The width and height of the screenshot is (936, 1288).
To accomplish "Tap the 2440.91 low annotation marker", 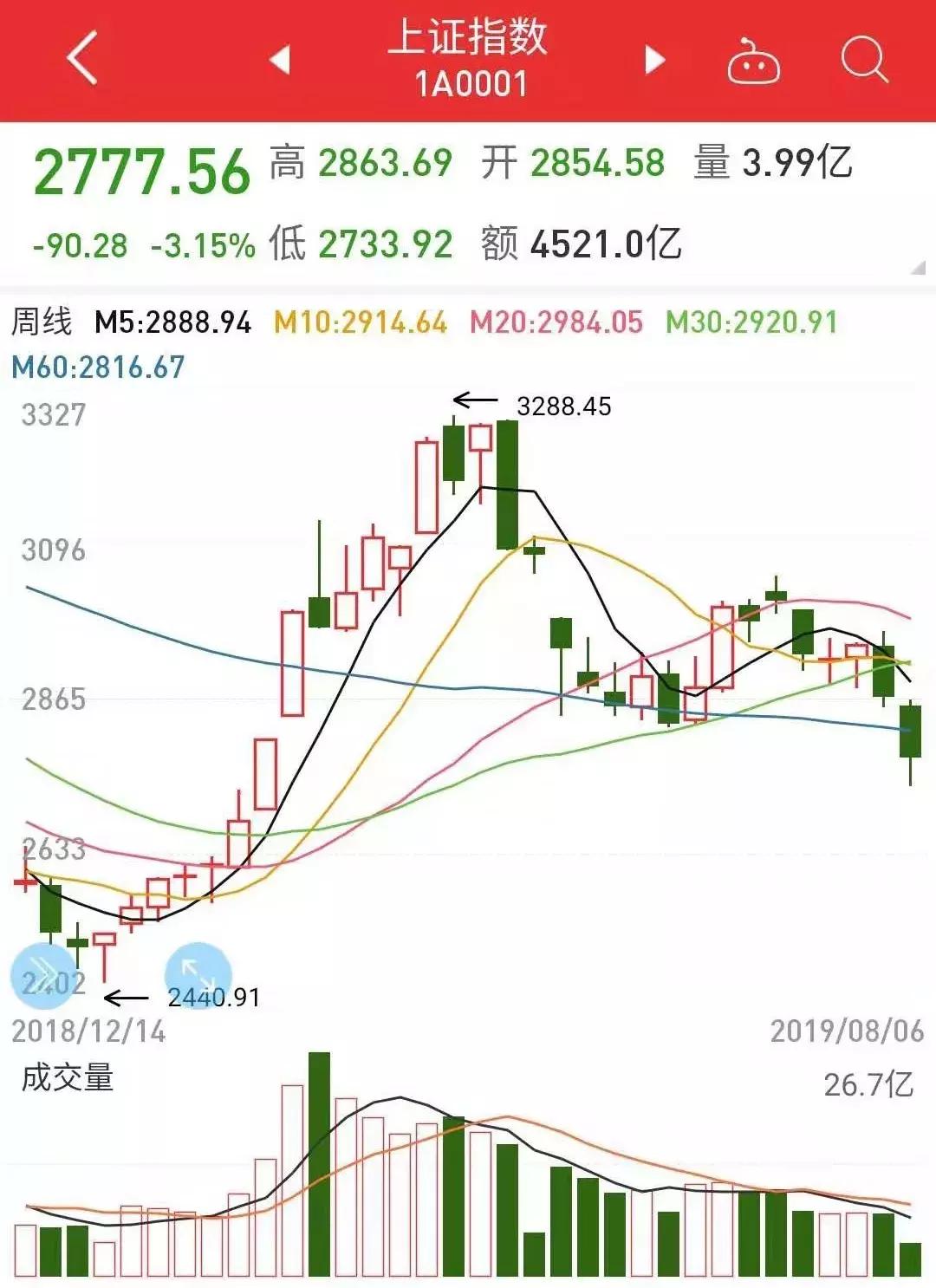I will click(215, 999).
